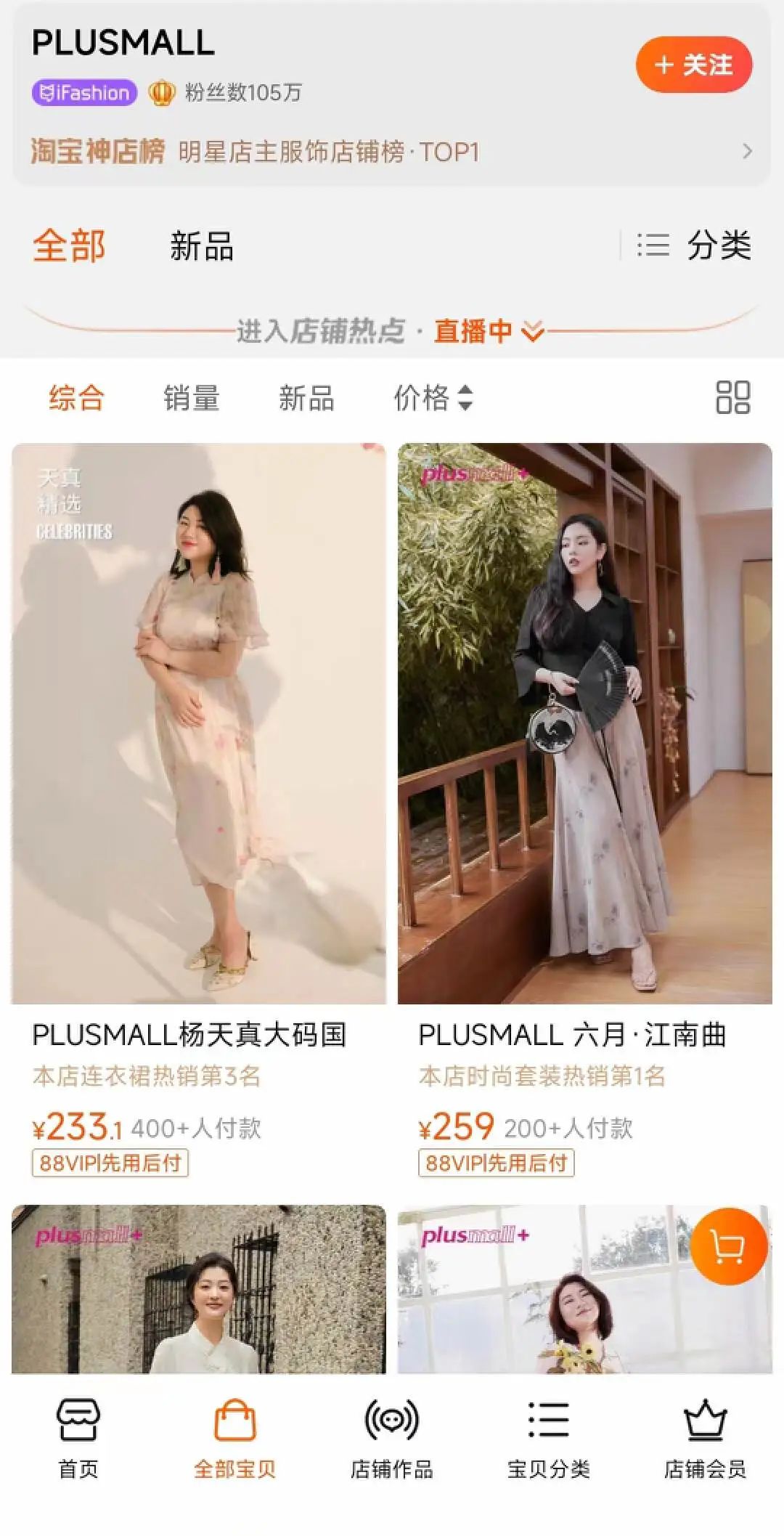Switch to the 新品 tab beside 全部
This screenshot has width=784, height=1536.
tap(201, 246)
